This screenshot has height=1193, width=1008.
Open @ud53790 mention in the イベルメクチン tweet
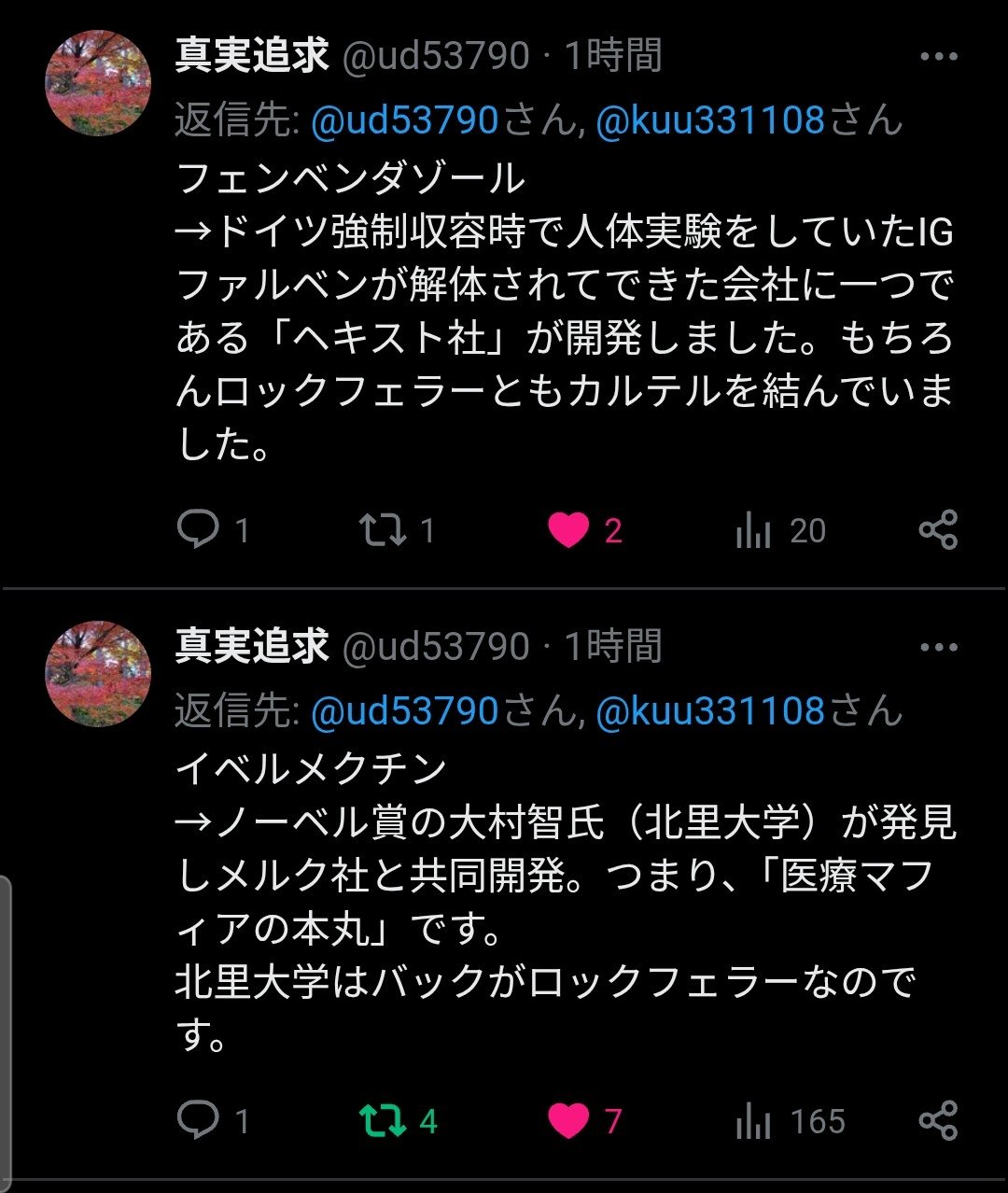[x=405, y=711]
